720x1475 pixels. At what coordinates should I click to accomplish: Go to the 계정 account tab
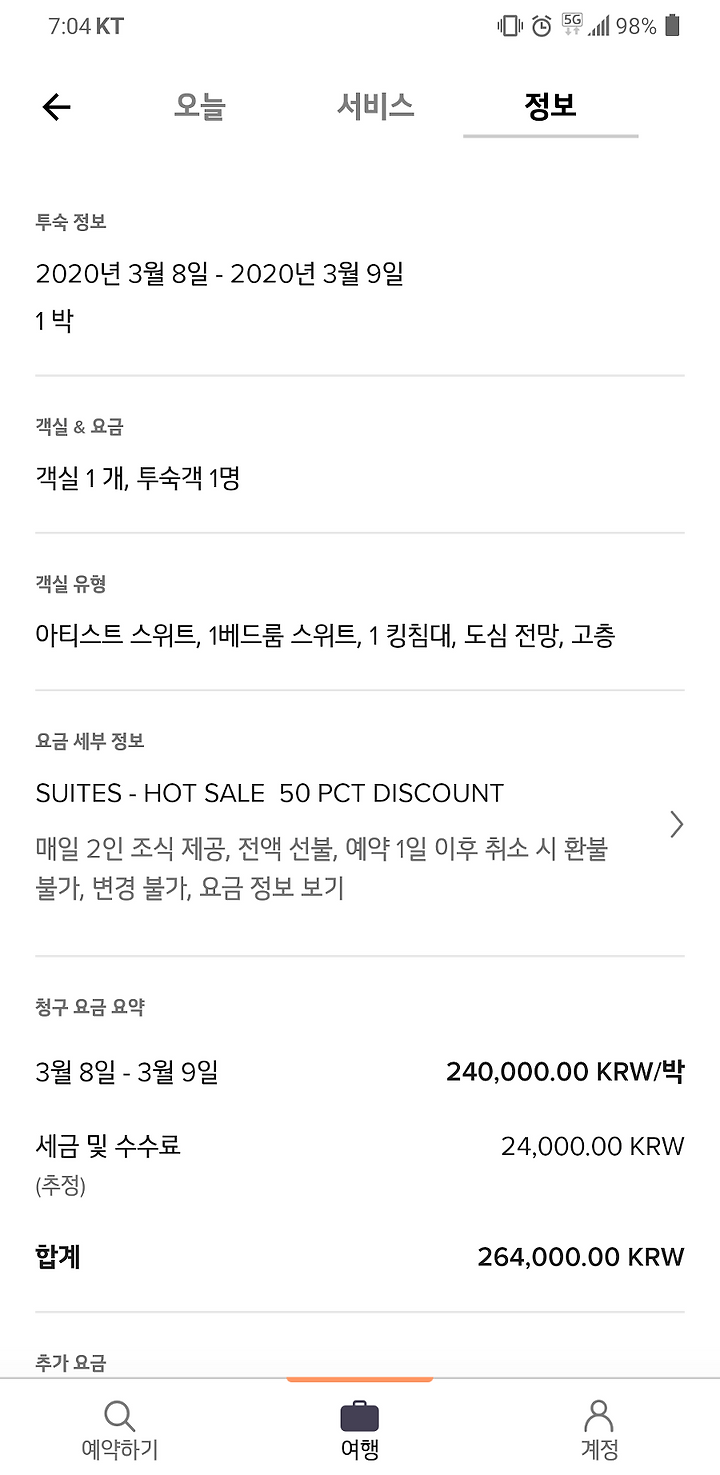(599, 1430)
